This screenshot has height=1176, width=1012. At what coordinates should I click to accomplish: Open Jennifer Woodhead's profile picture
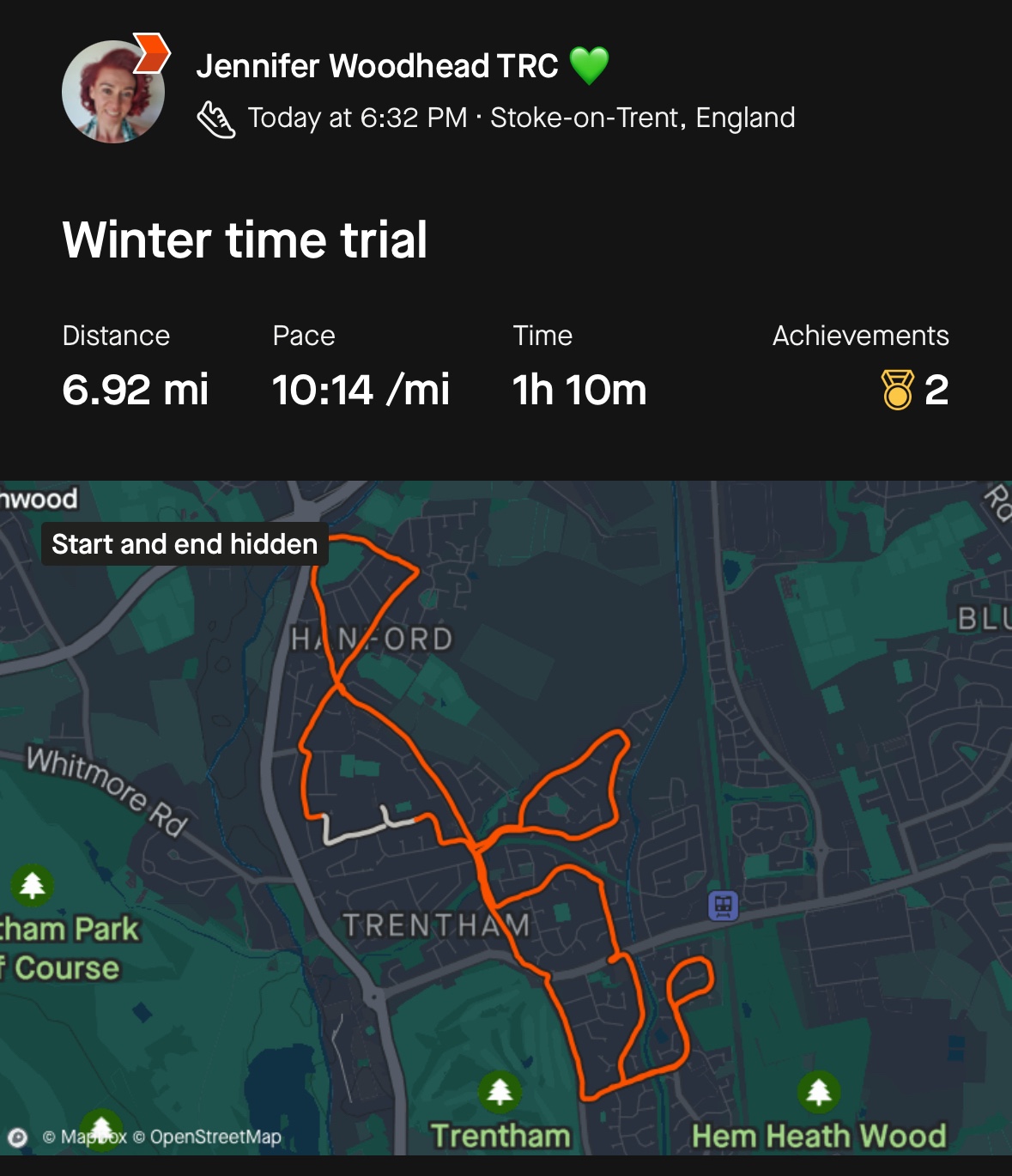coord(112,92)
